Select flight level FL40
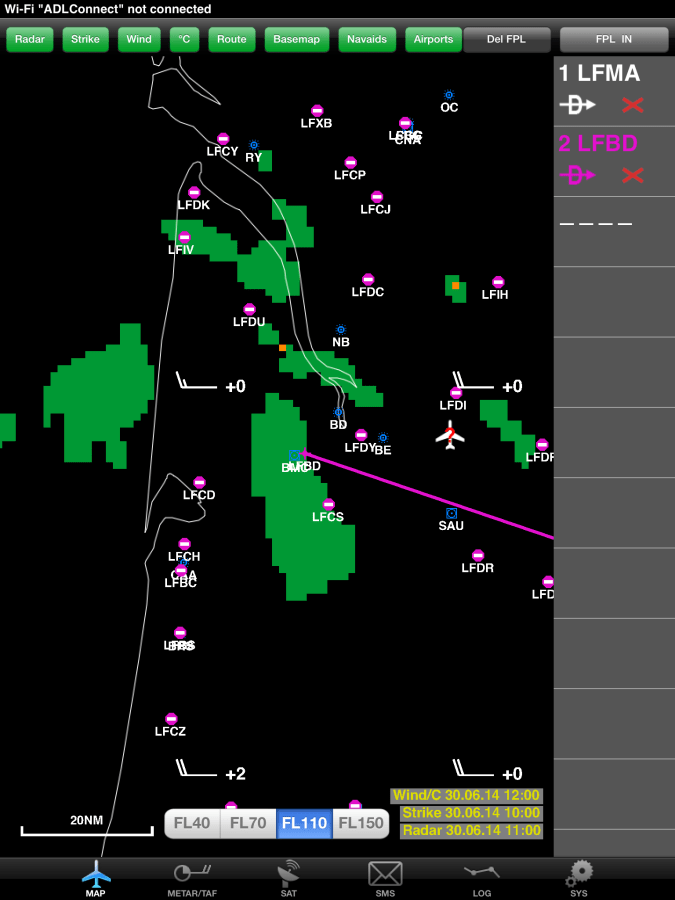Screen dimensions: 675x900 click(192, 824)
